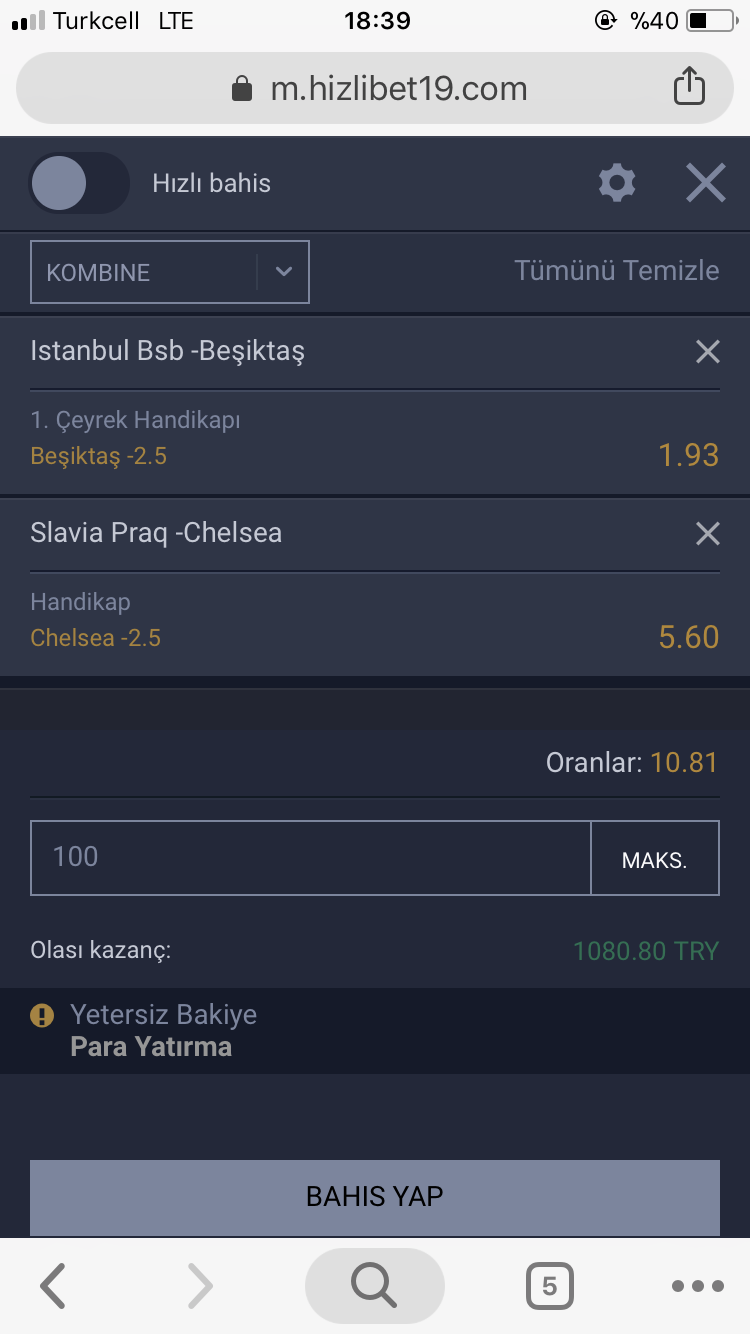This screenshot has height=1334, width=750.
Task: Remove the Istanbul Bsb -Beşiktaş selection
Action: coord(708,351)
